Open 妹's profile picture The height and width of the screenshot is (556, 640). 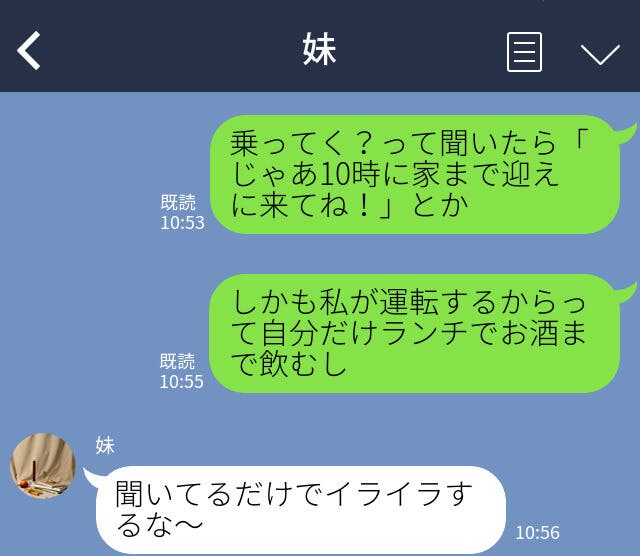tap(43, 466)
